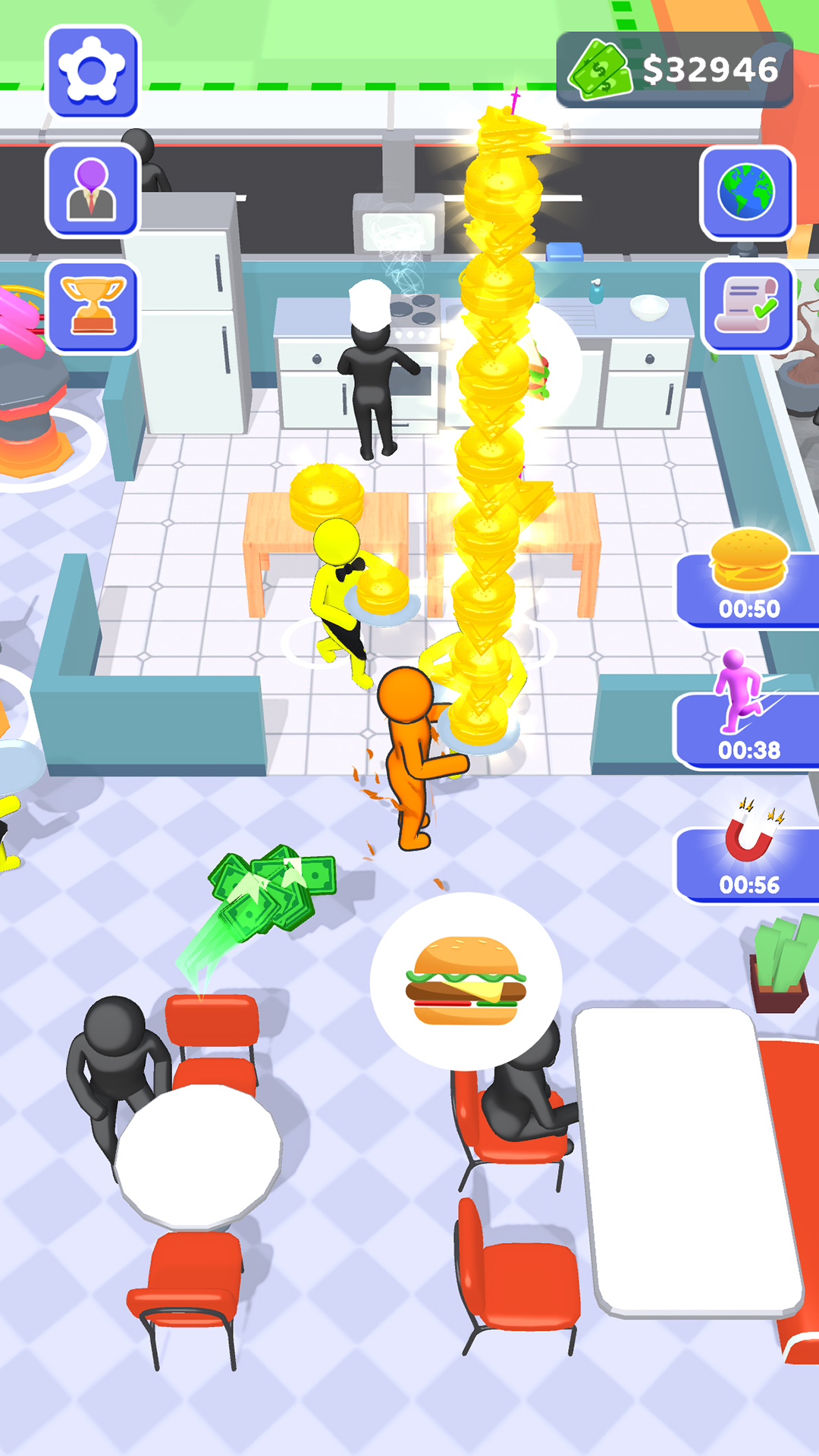
Task: Open the world map globe
Action: [x=746, y=193]
